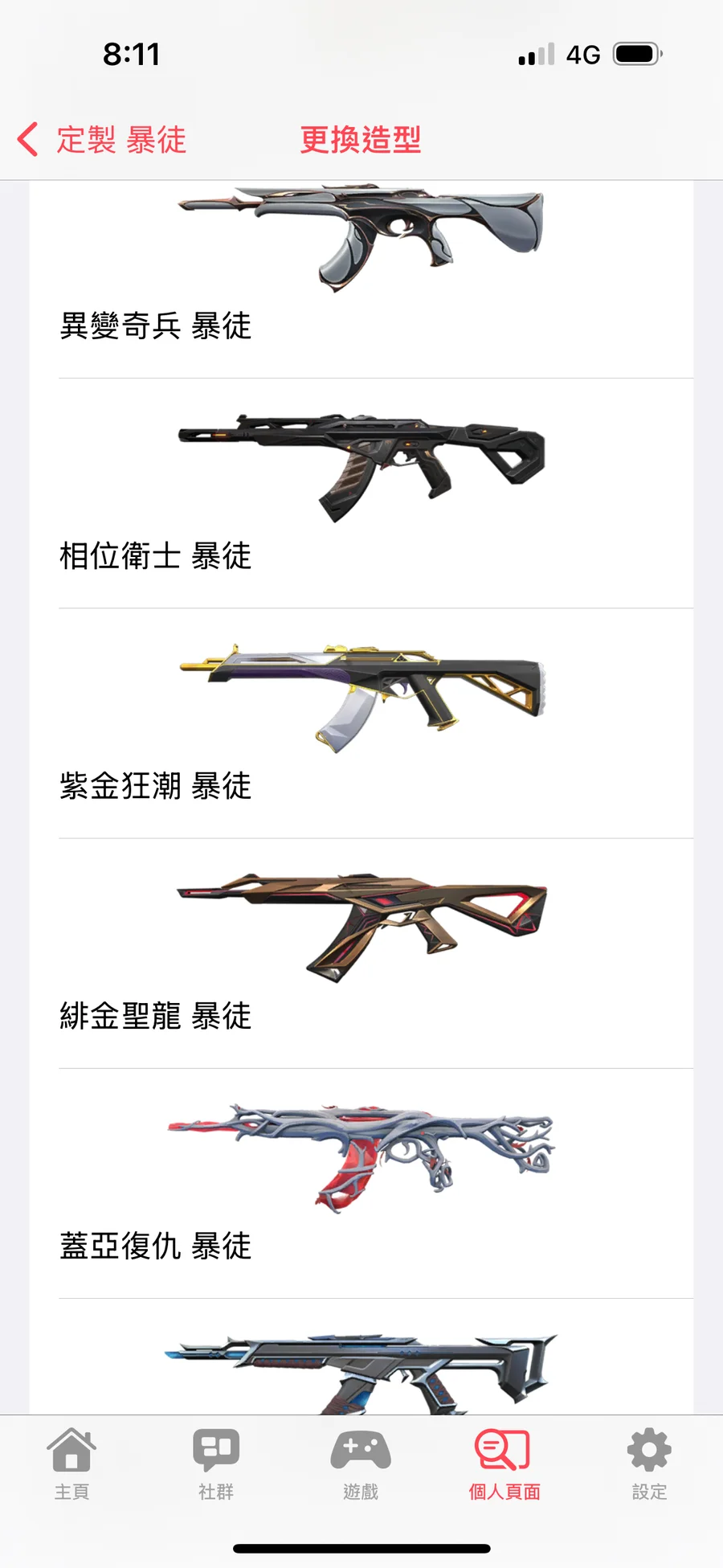Go back to 定製 暴徒
The width and height of the screenshot is (723, 1568).
[x=103, y=140]
